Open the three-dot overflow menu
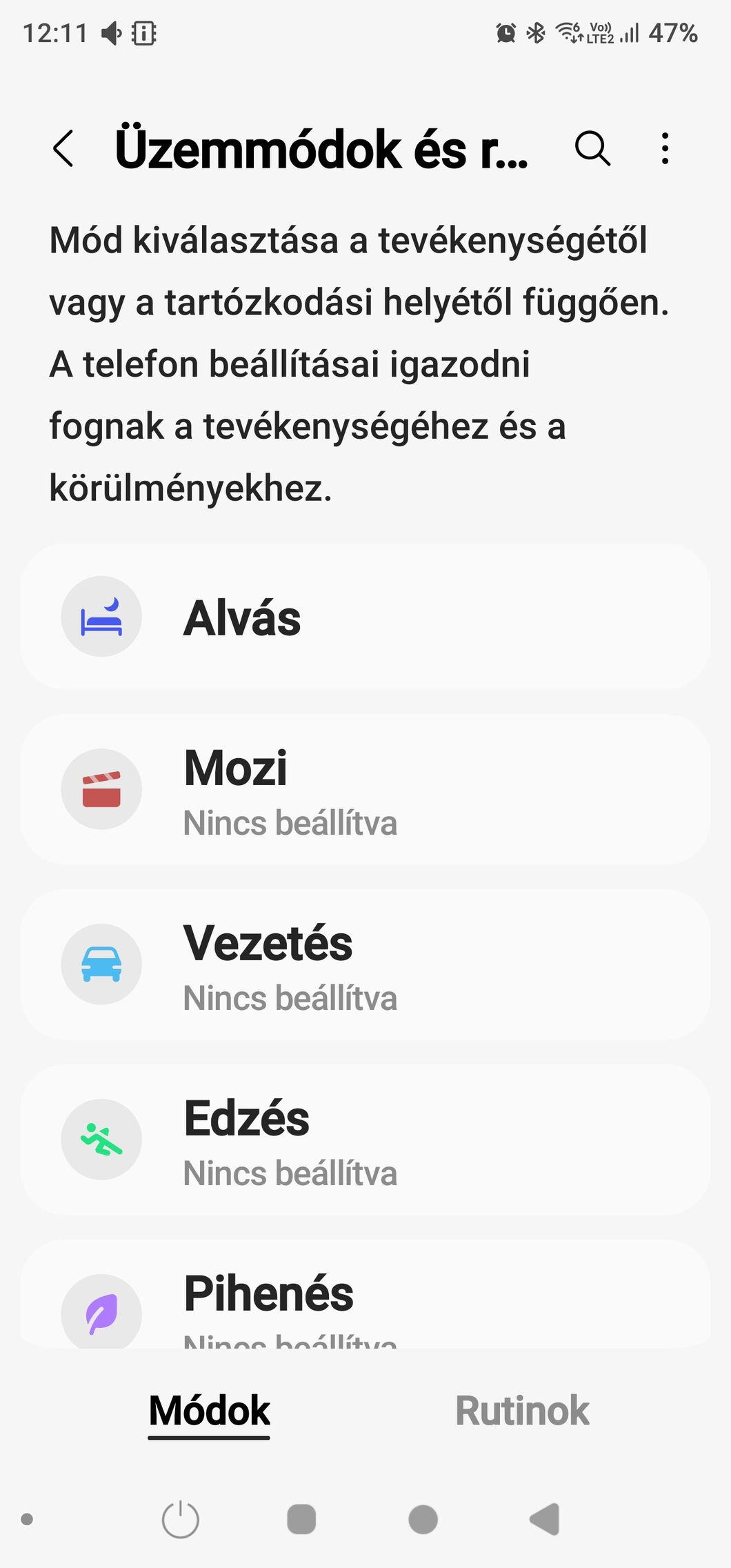 (665, 149)
